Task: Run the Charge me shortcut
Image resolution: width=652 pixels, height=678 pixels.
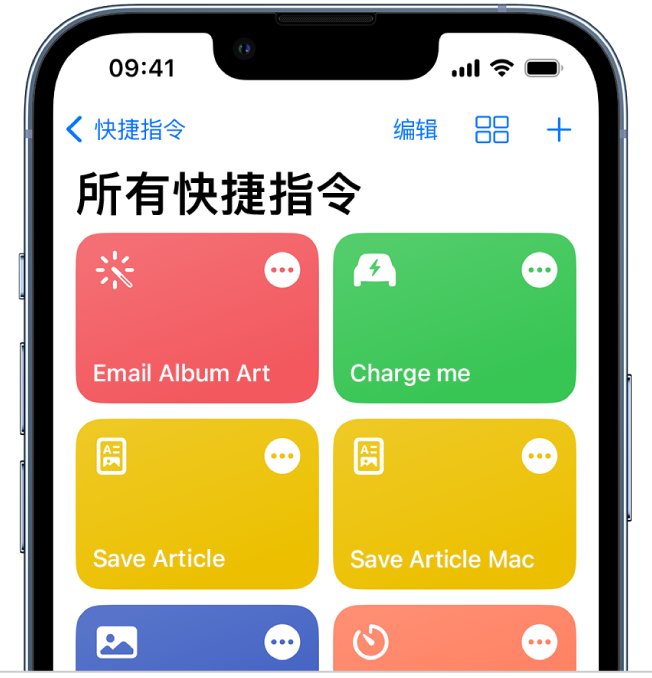Action: pyautogui.click(x=440, y=340)
